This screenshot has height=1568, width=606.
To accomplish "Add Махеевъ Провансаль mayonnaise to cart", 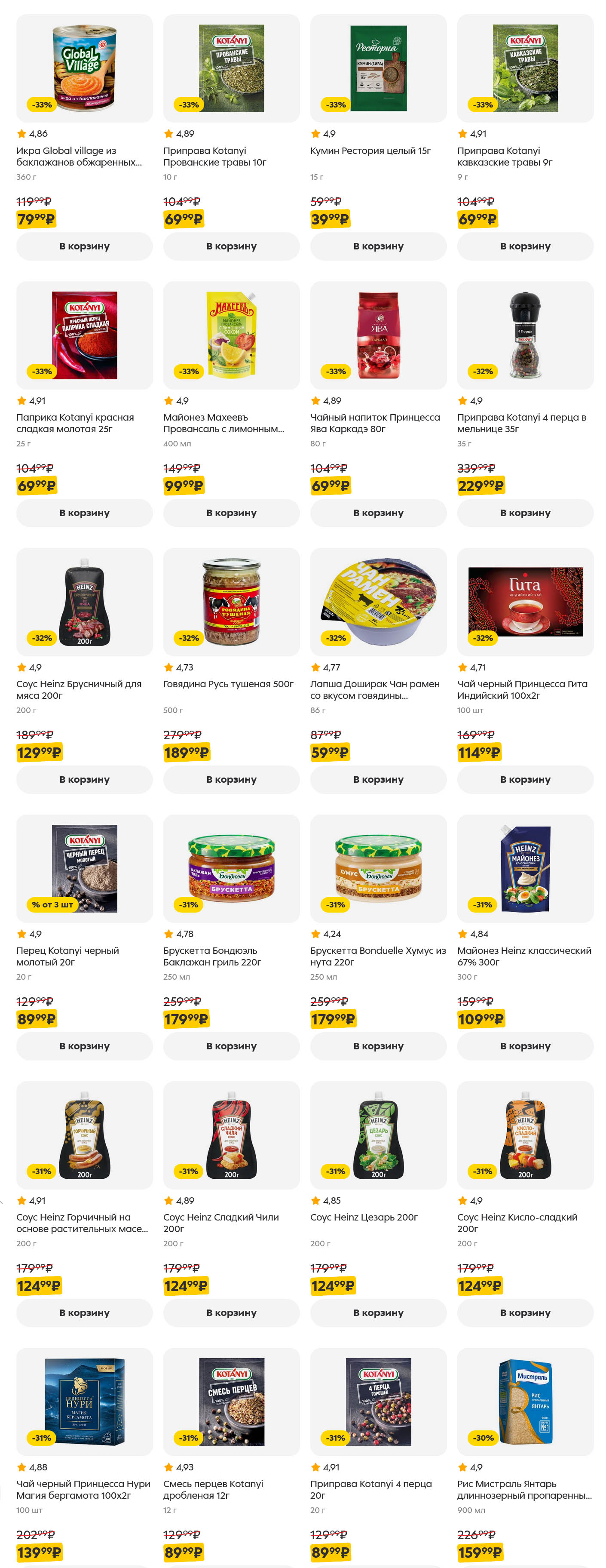I will (231, 513).
